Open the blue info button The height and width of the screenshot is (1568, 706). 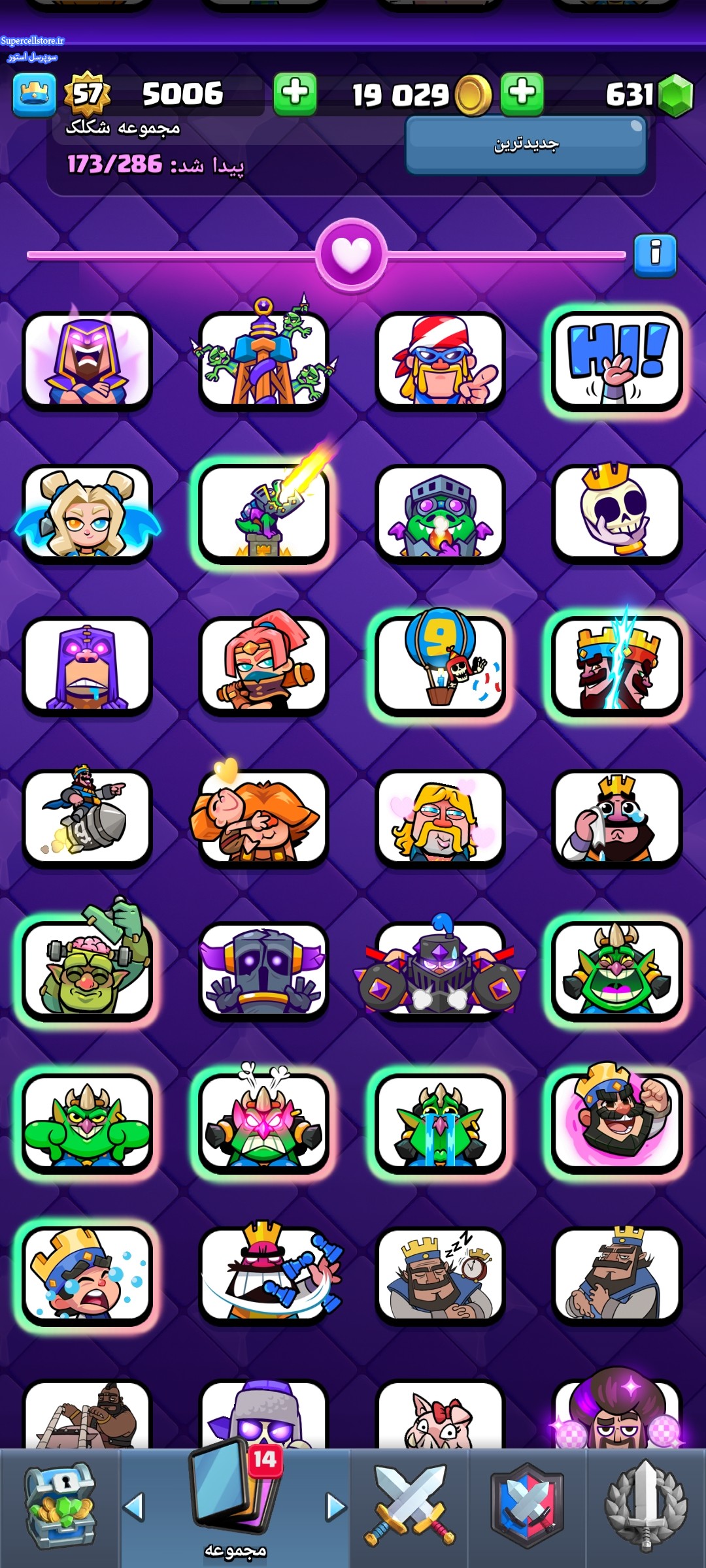click(x=655, y=255)
